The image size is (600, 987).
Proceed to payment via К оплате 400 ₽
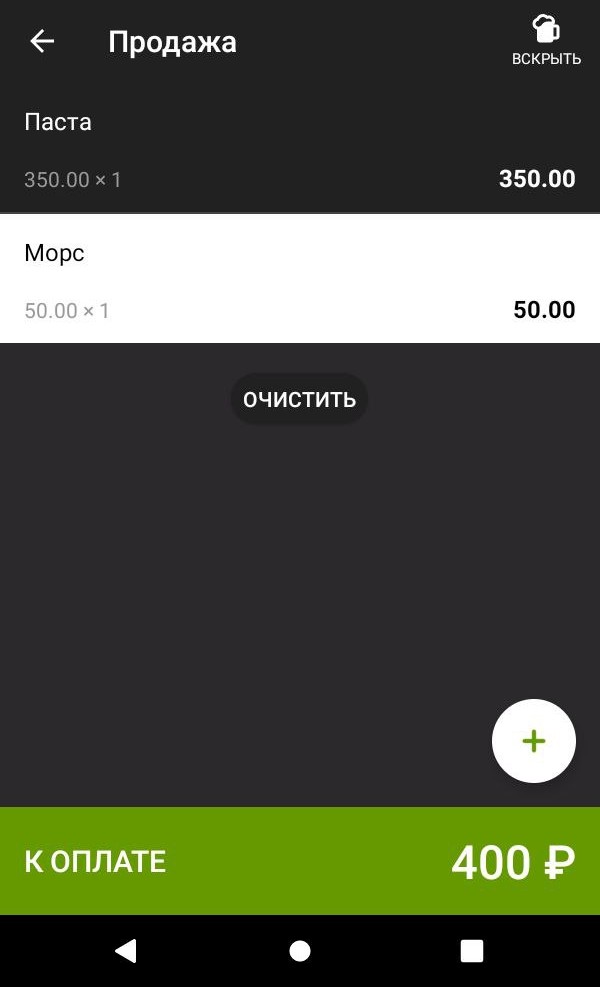tap(300, 861)
